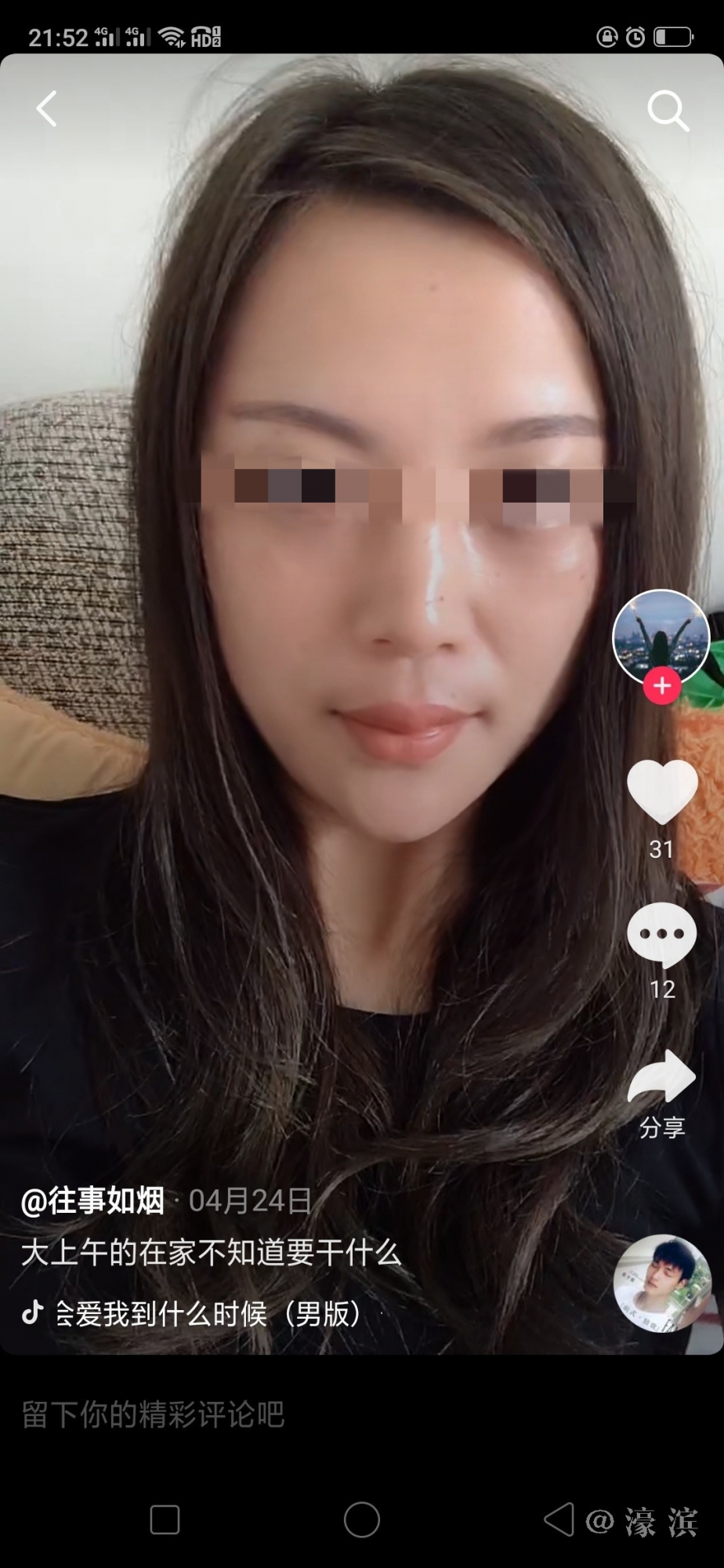Share this video via the 分享 arrow
This screenshot has width=724, height=1568.
click(x=662, y=1078)
